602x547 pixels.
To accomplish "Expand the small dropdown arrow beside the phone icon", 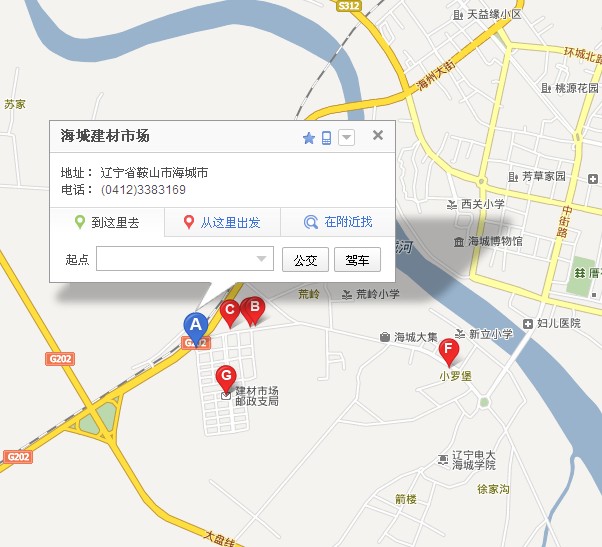I will (x=346, y=138).
